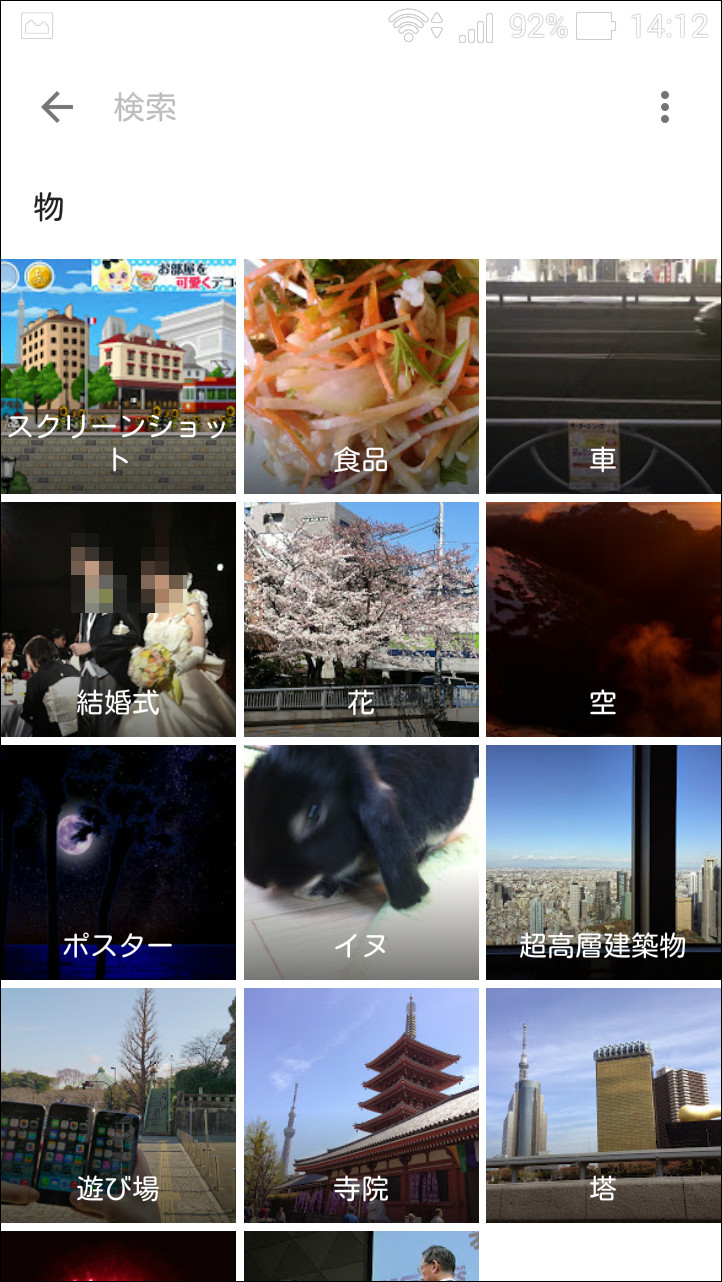The height and width of the screenshot is (1282, 722).
Task: Open the 空 sky category
Action: coord(603,618)
